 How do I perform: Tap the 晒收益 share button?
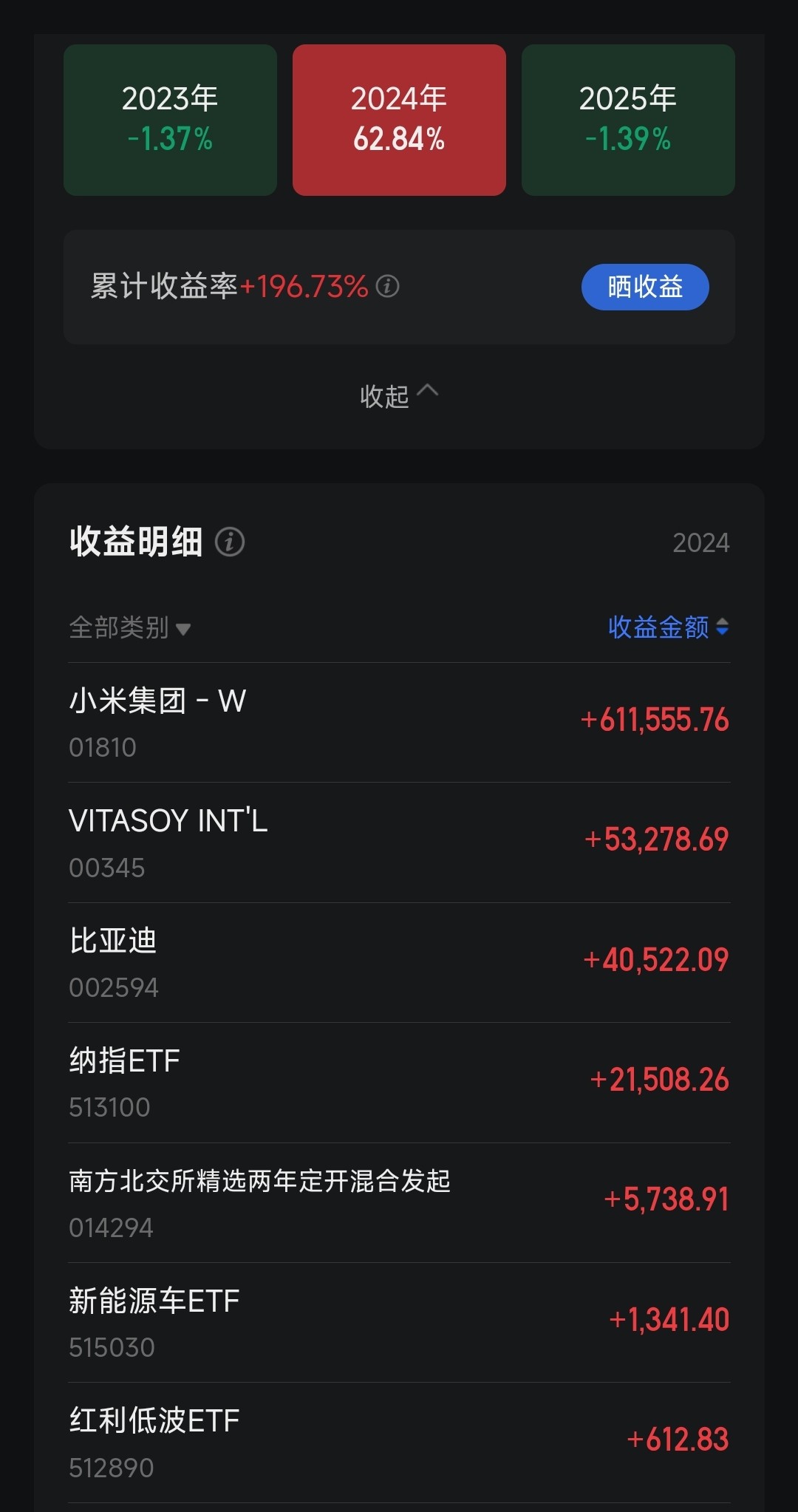(645, 287)
